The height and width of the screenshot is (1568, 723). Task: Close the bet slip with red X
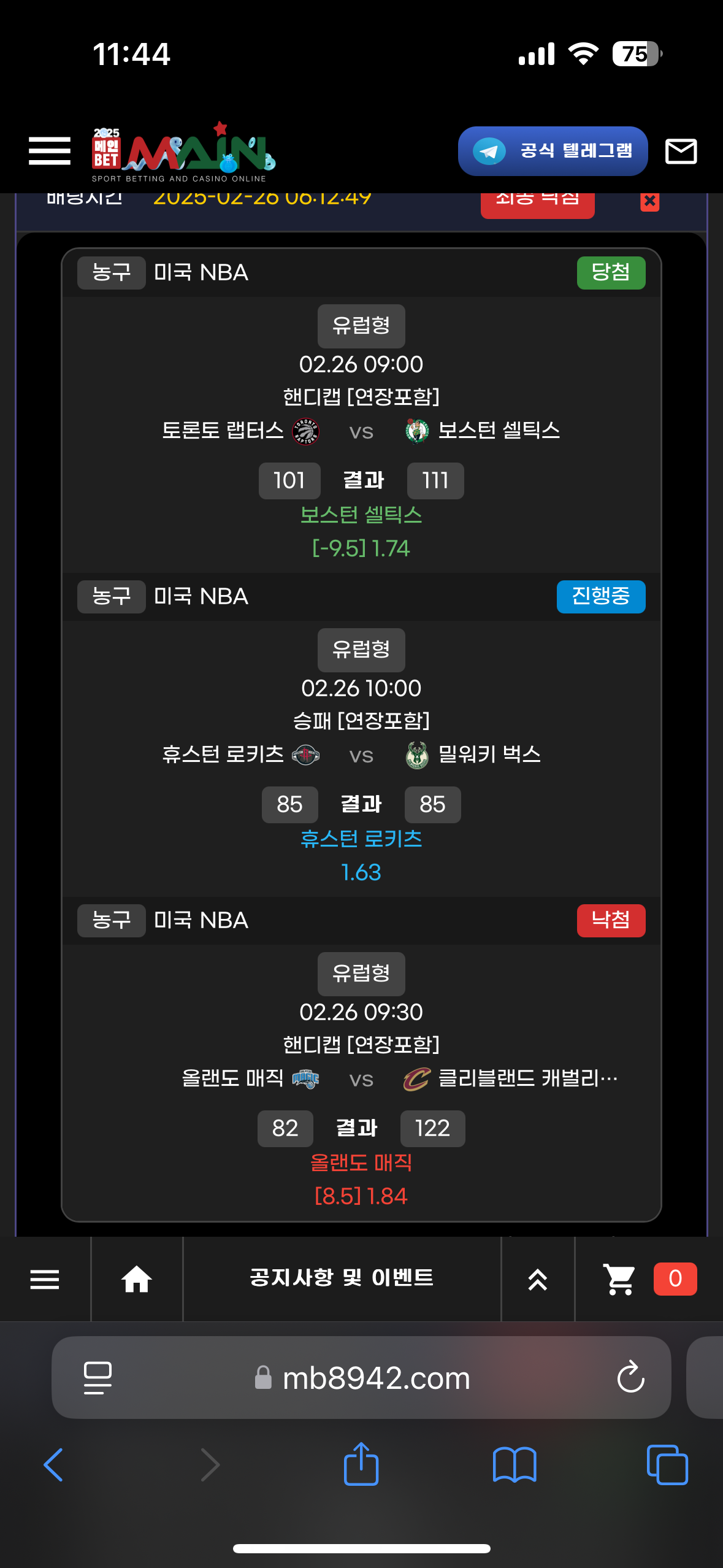coord(649,201)
